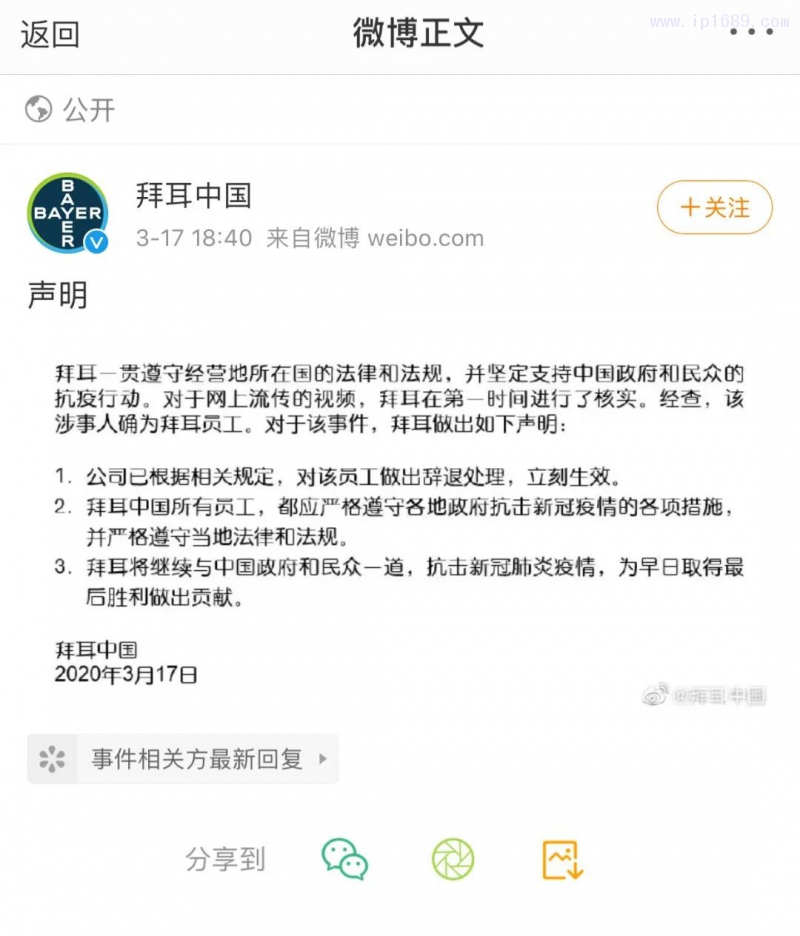This screenshot has width=800, height=936.
Task: Expand 事件相关方最新回复 with its chevron
Action: point(320,759)
